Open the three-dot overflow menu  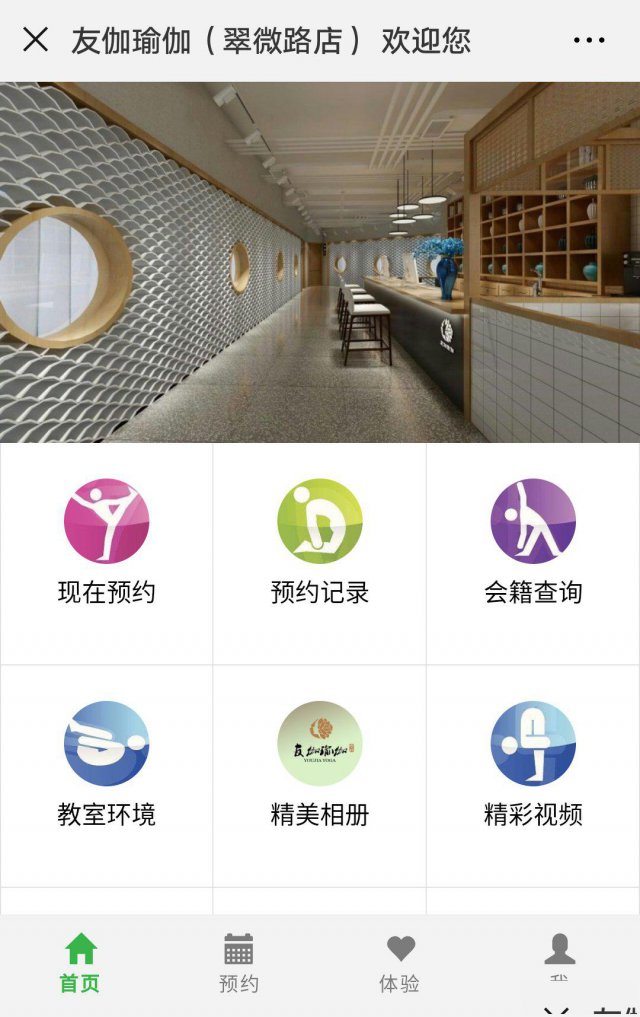point(589,40)
